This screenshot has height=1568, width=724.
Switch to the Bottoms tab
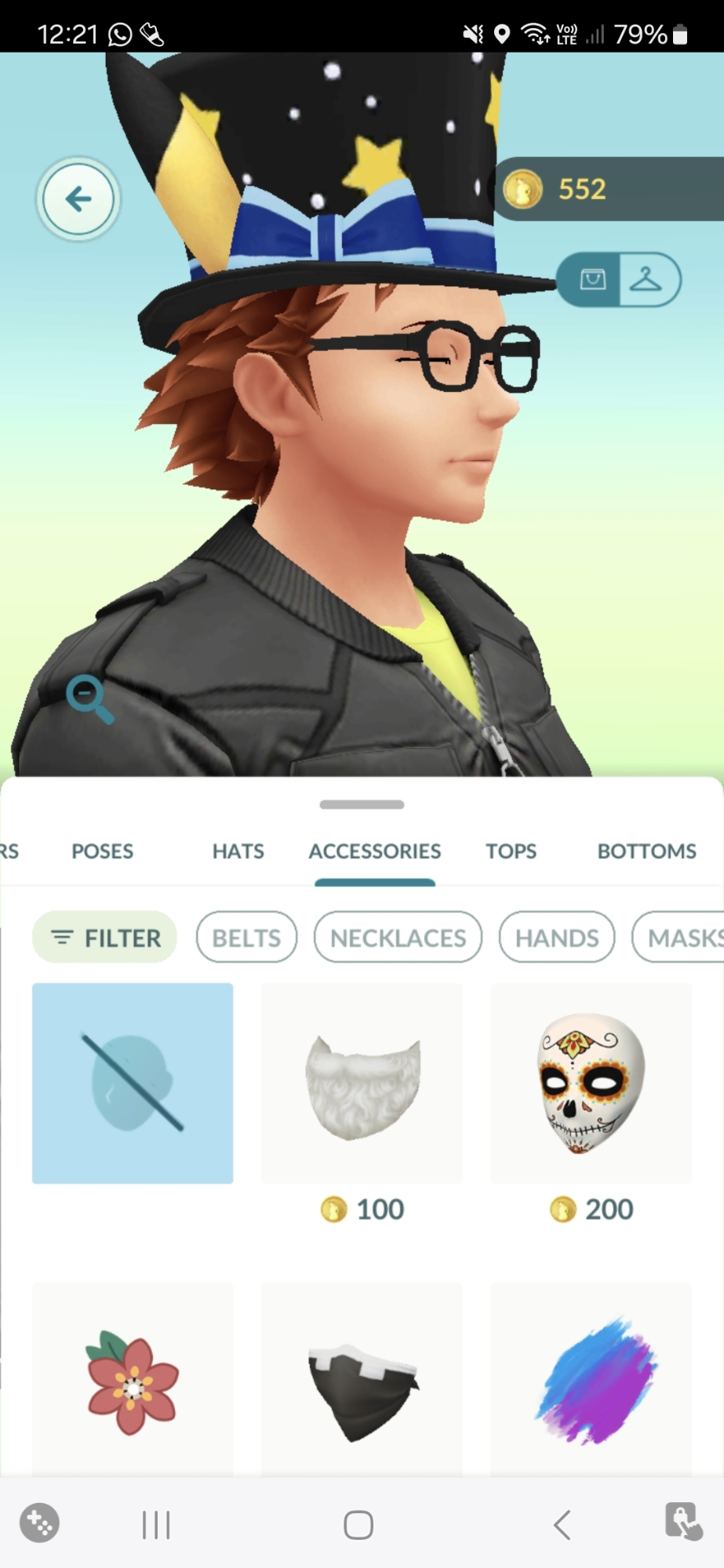click(x=646, y=851)
